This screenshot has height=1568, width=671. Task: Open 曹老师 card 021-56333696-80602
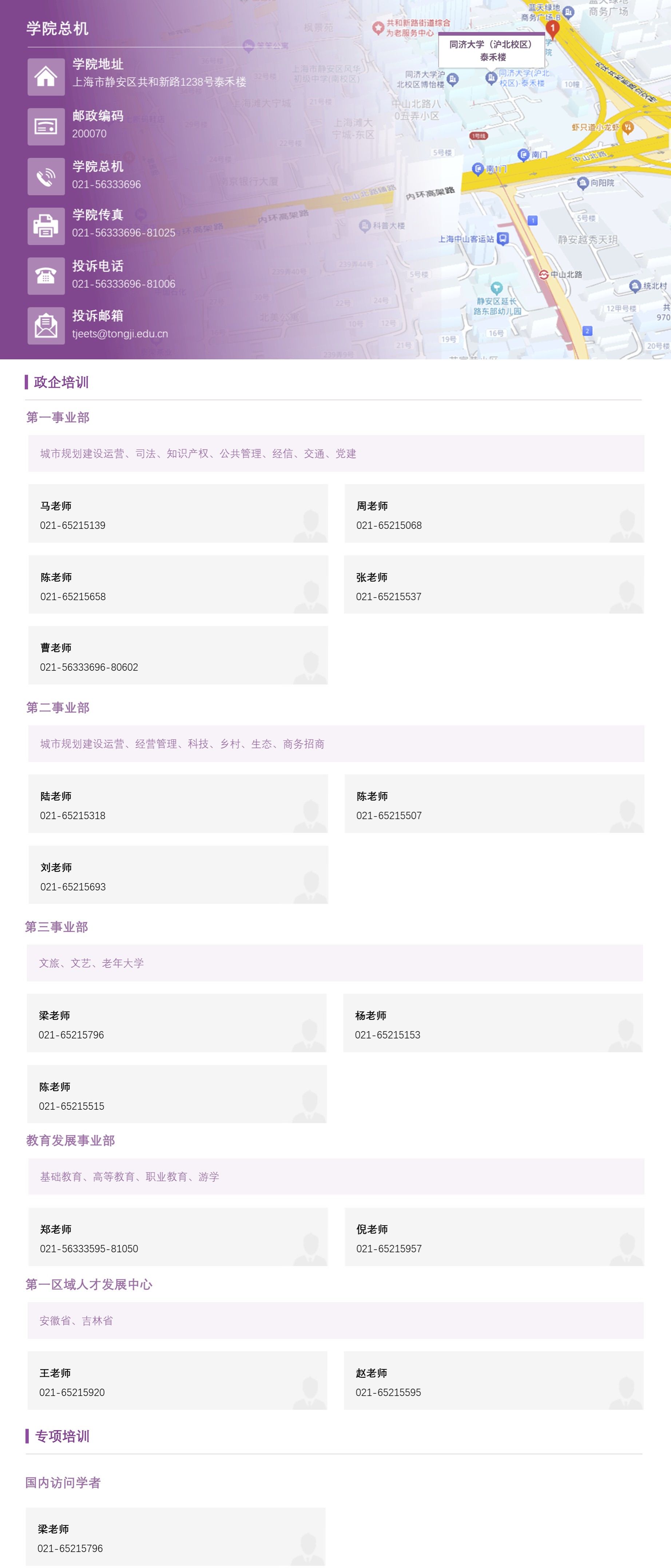(178, 655)
